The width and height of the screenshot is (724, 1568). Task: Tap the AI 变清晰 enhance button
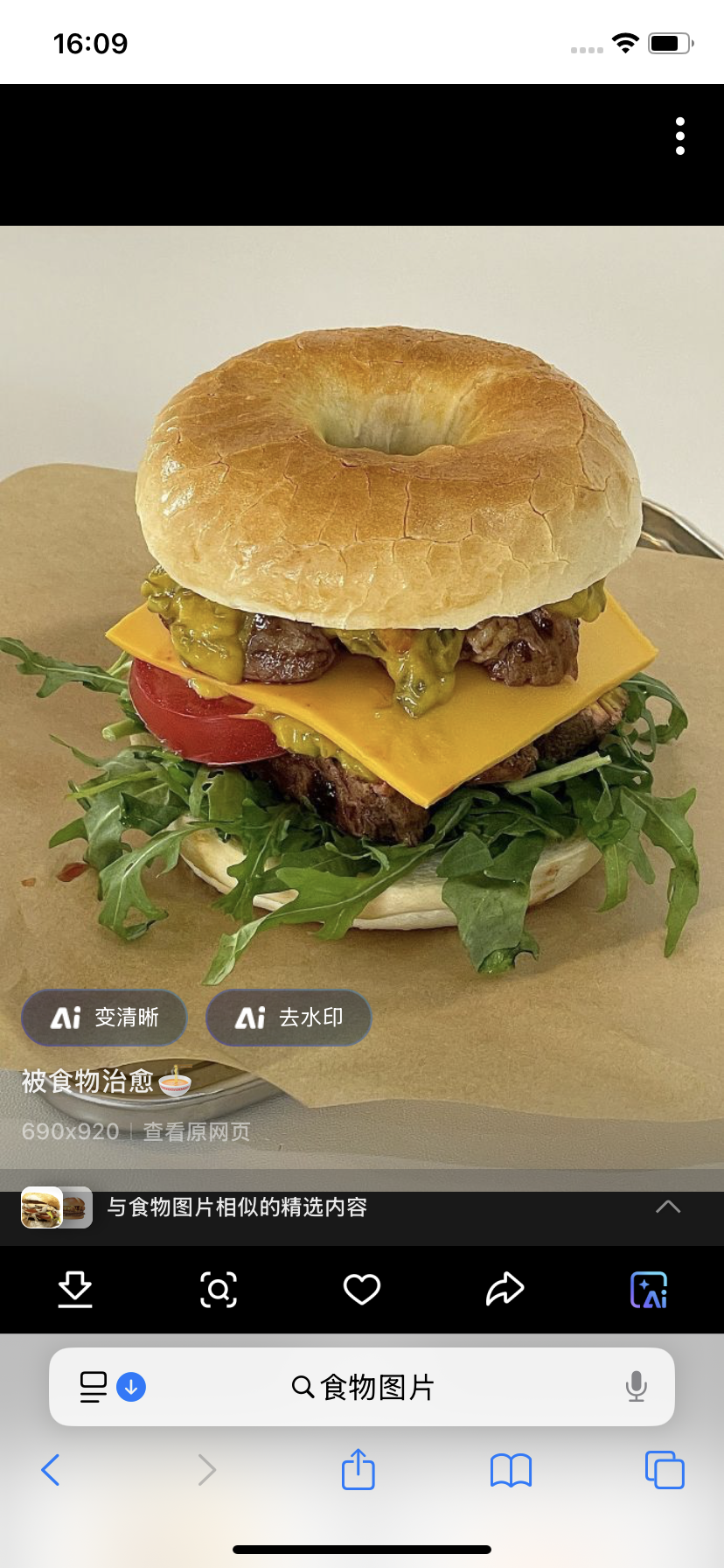coord(104,1018)
